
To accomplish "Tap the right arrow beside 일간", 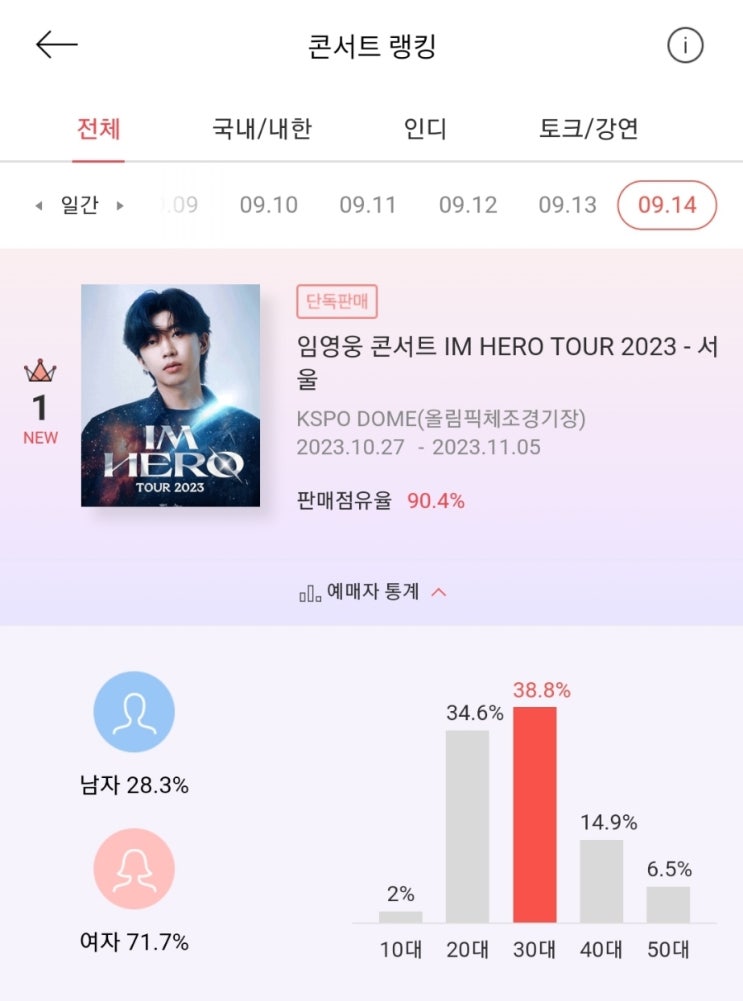I will (120, 204).
